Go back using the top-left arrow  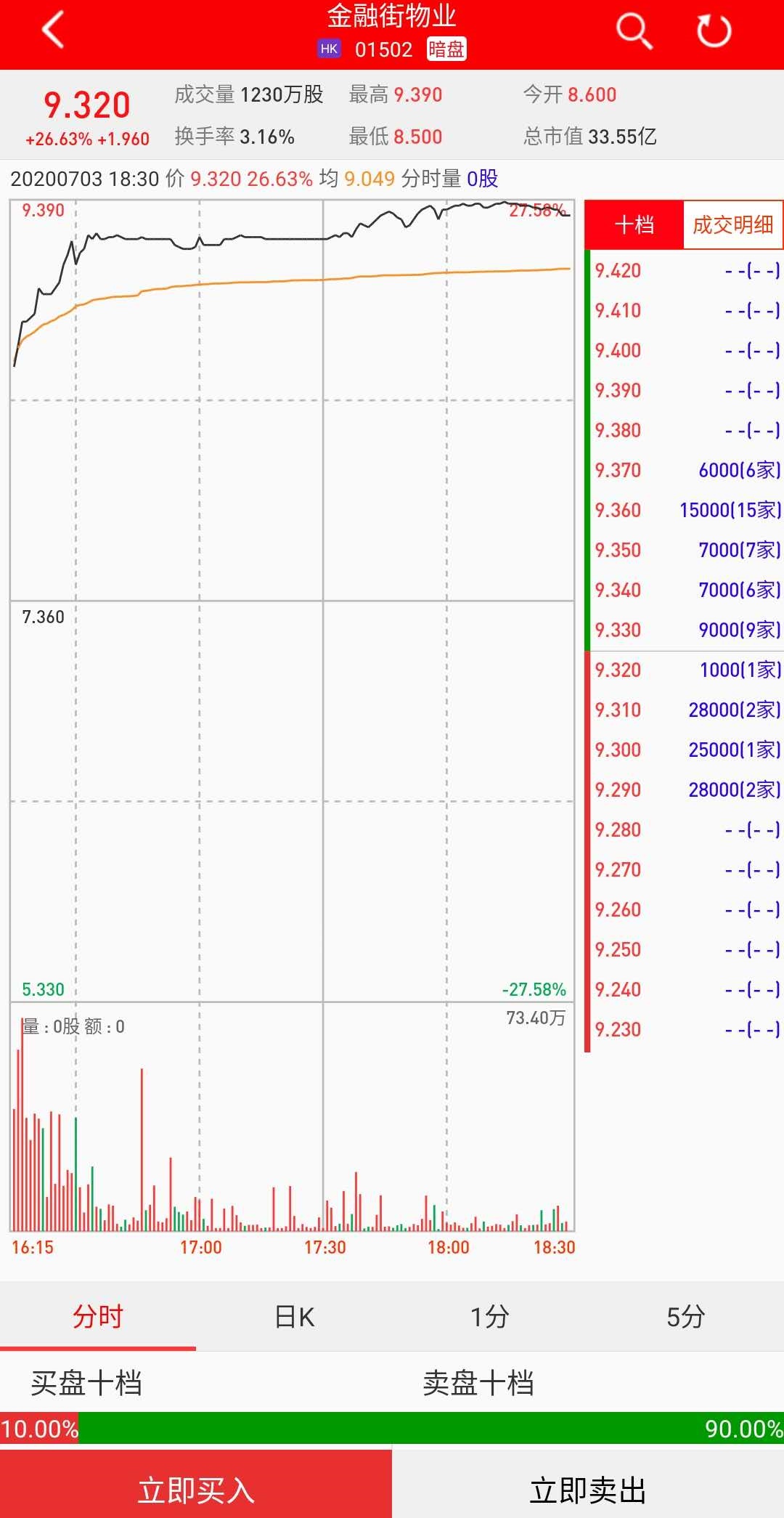[x=53, y=31]
